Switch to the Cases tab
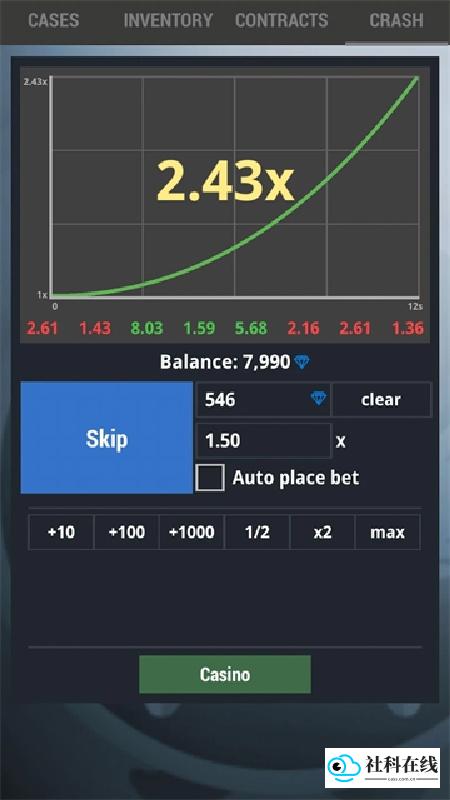 (x=54, y=20)
